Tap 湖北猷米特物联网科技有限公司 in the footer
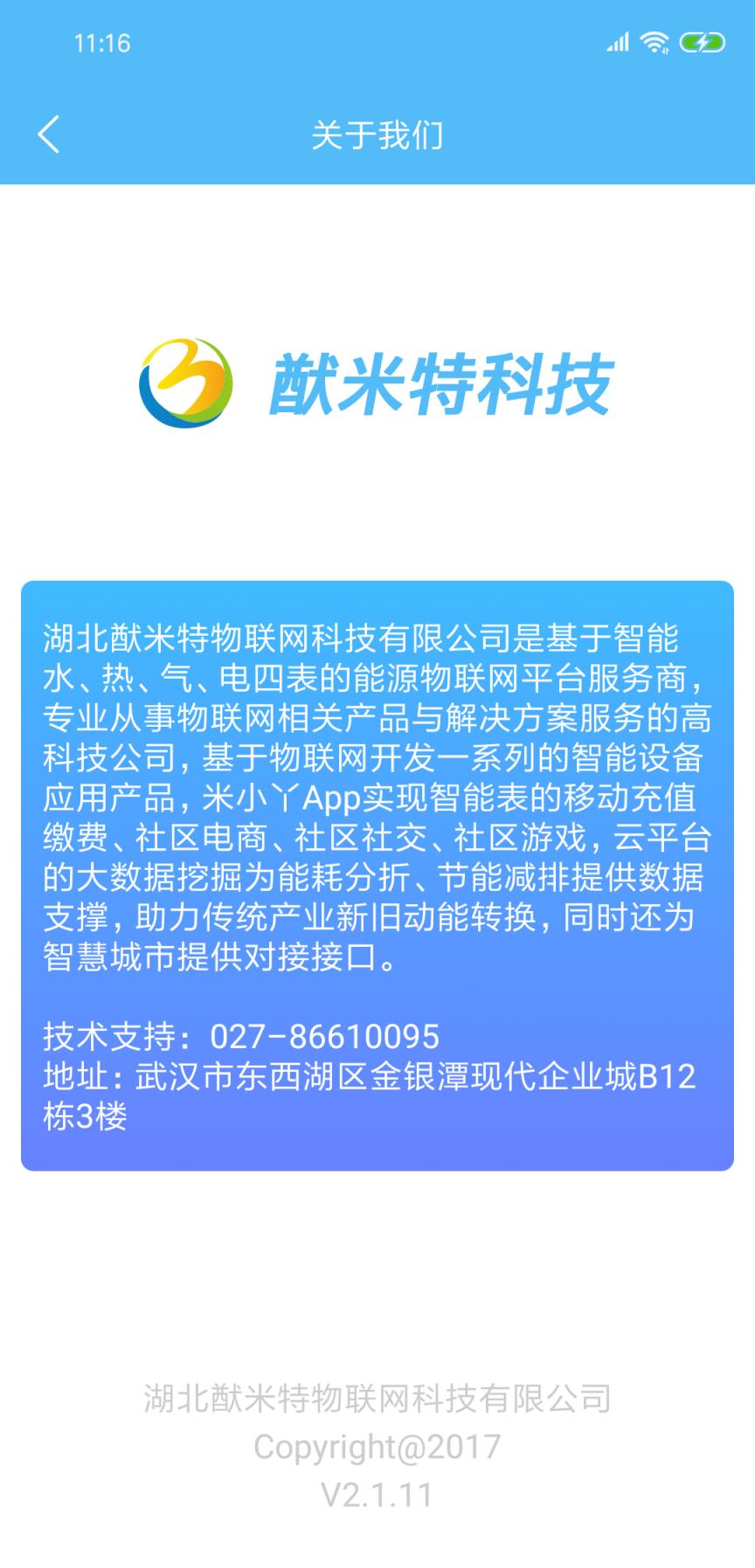The height and width of the screenshot is (1568, 755). click(x=377, y=1399)
